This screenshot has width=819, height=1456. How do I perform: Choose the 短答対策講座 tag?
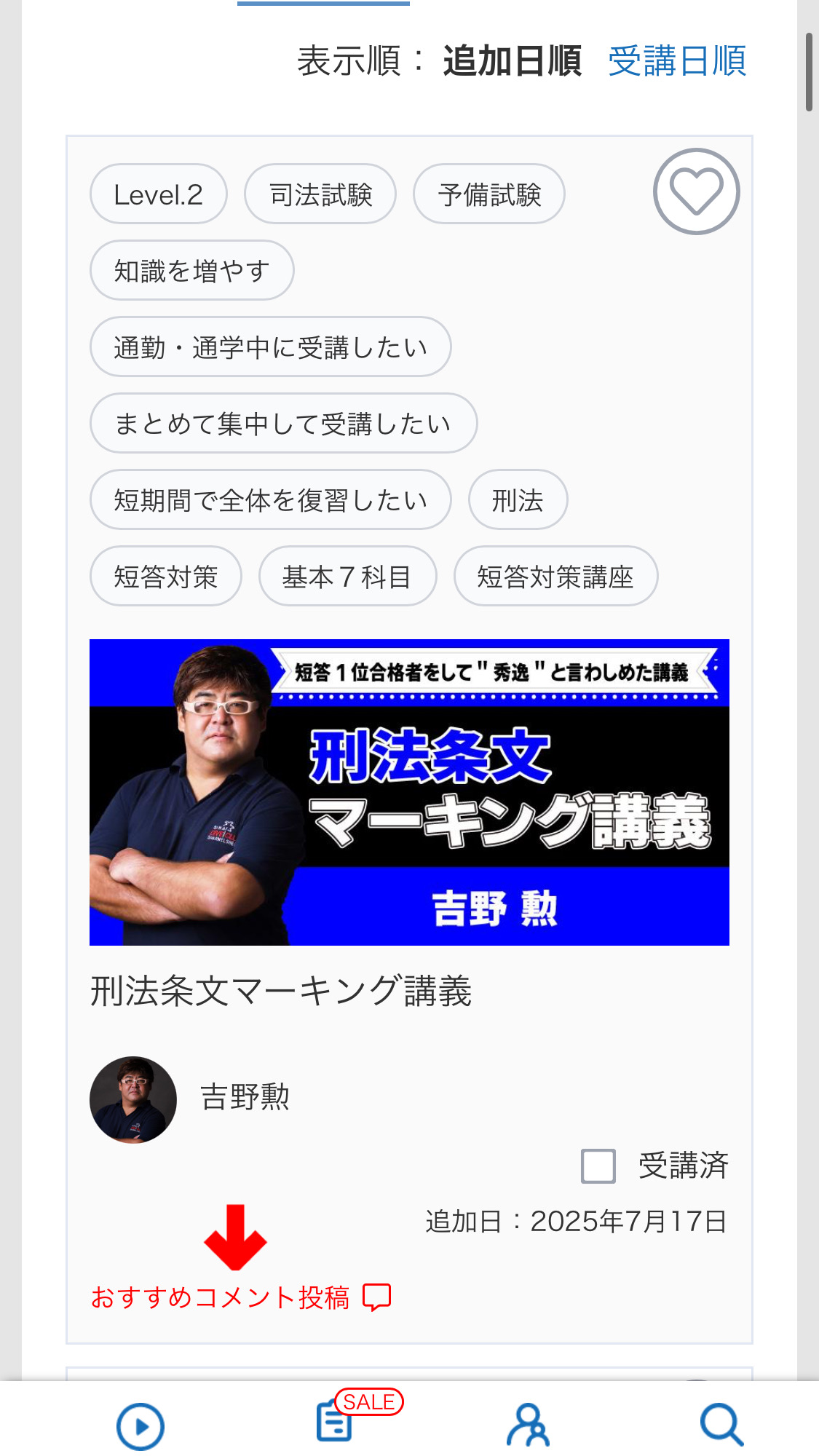[x=556, y=577]
